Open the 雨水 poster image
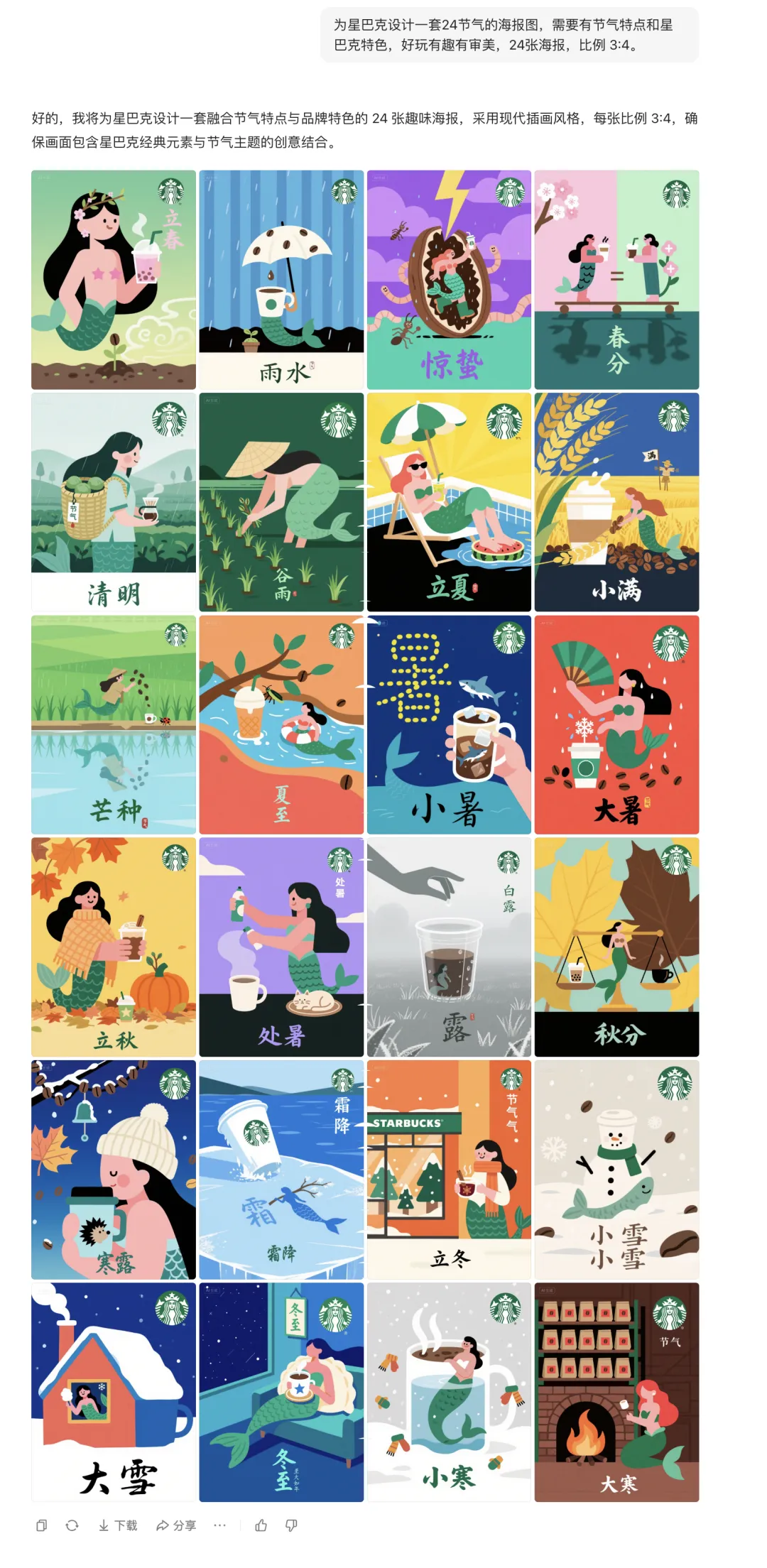The width and height of the screenshot is (767, 1568). pyautogui.click(x=281, y=280)
